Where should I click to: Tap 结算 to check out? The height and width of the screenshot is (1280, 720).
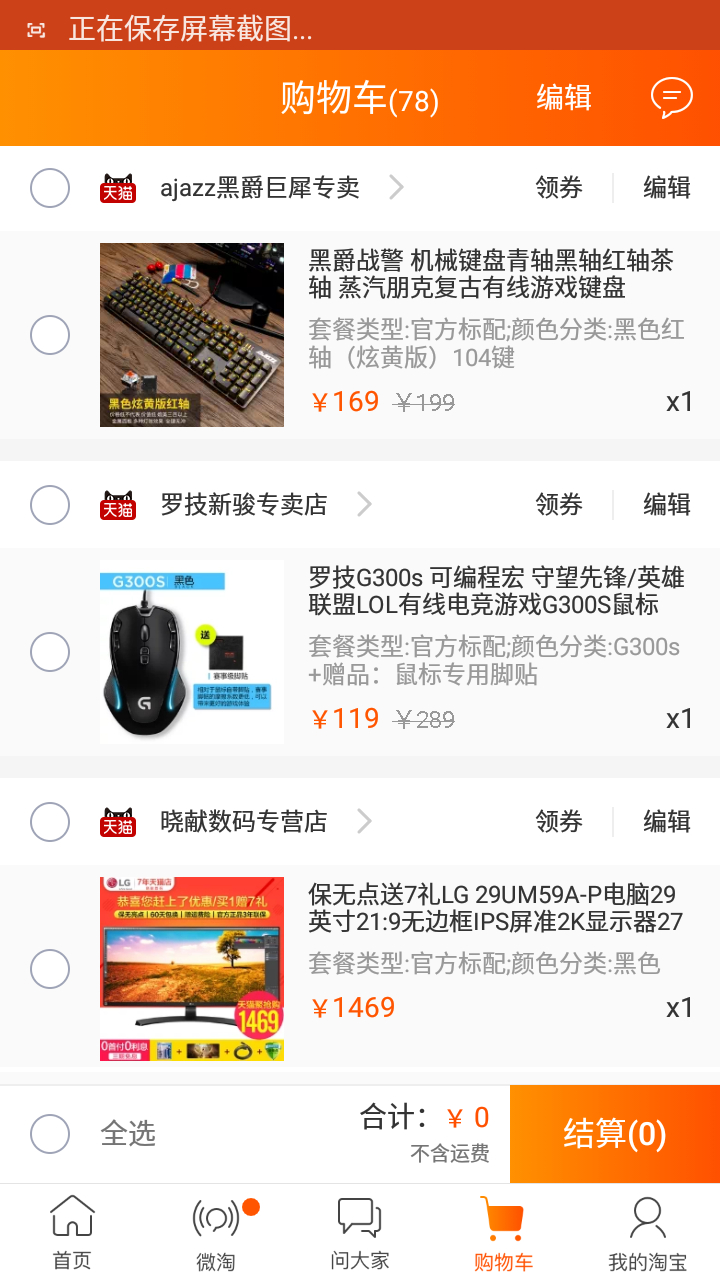(x=614, y=1134)
